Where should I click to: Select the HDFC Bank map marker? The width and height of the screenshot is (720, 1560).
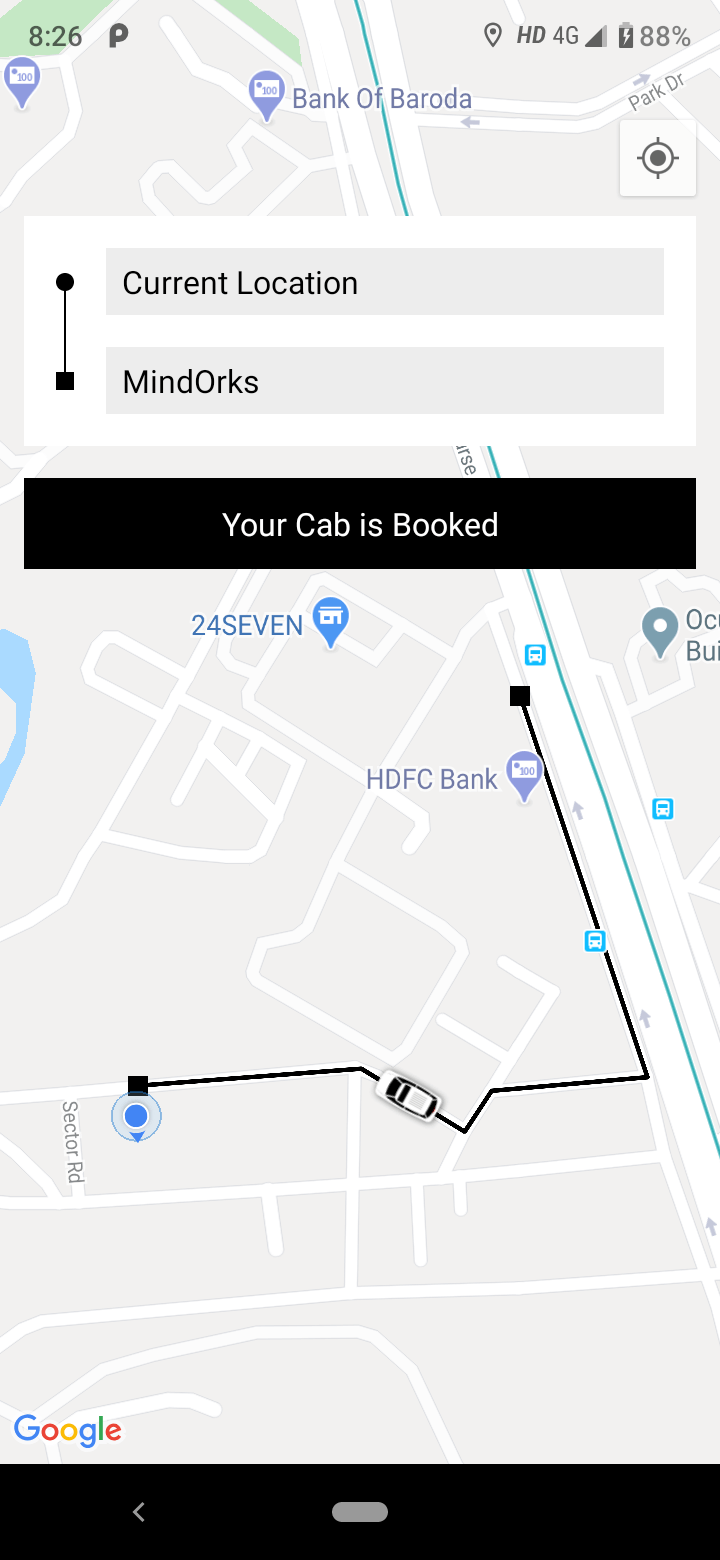pos(525,776)
